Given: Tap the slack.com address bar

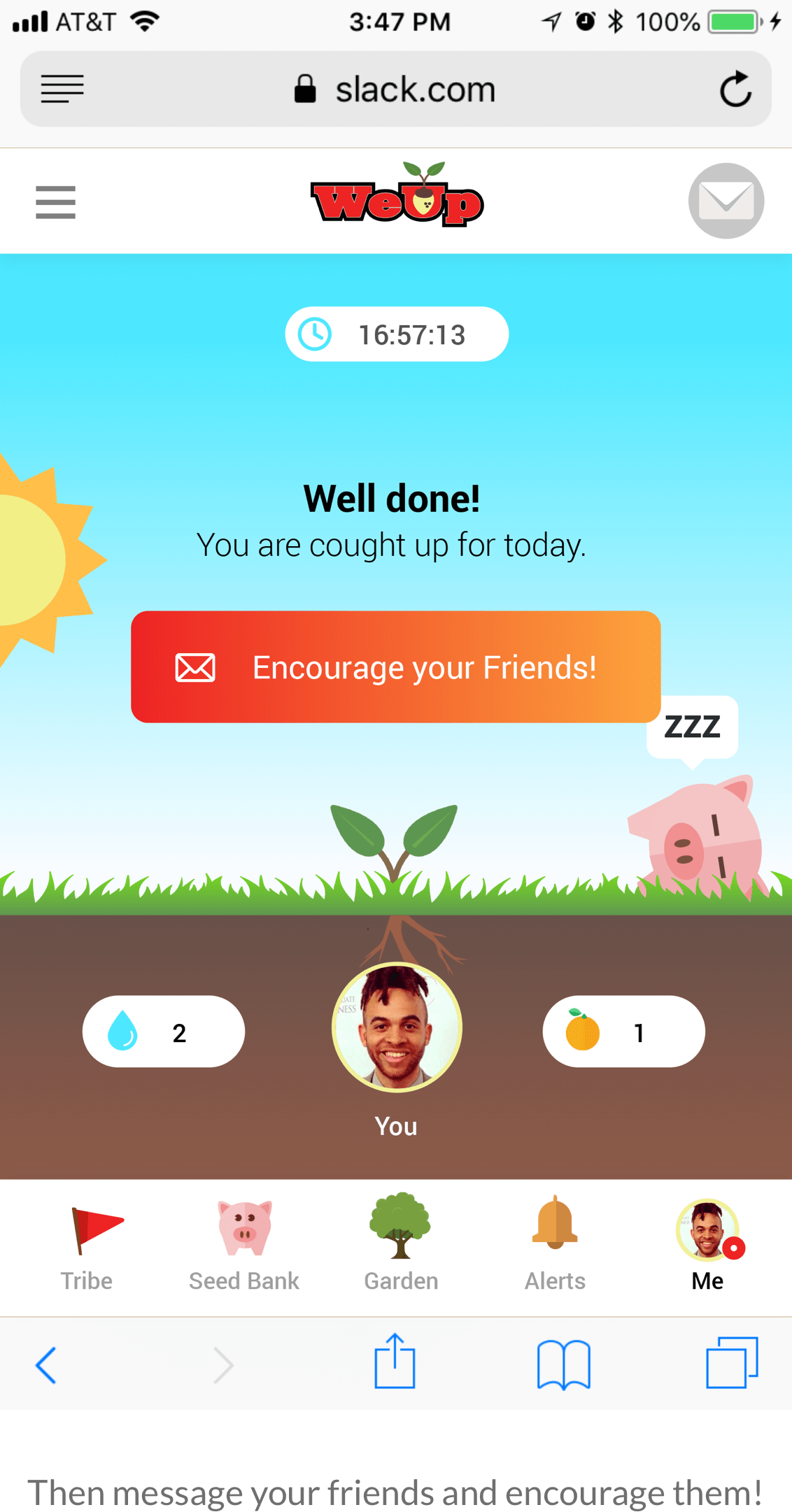Looking at the screenshot, I should tap(395, 90).
